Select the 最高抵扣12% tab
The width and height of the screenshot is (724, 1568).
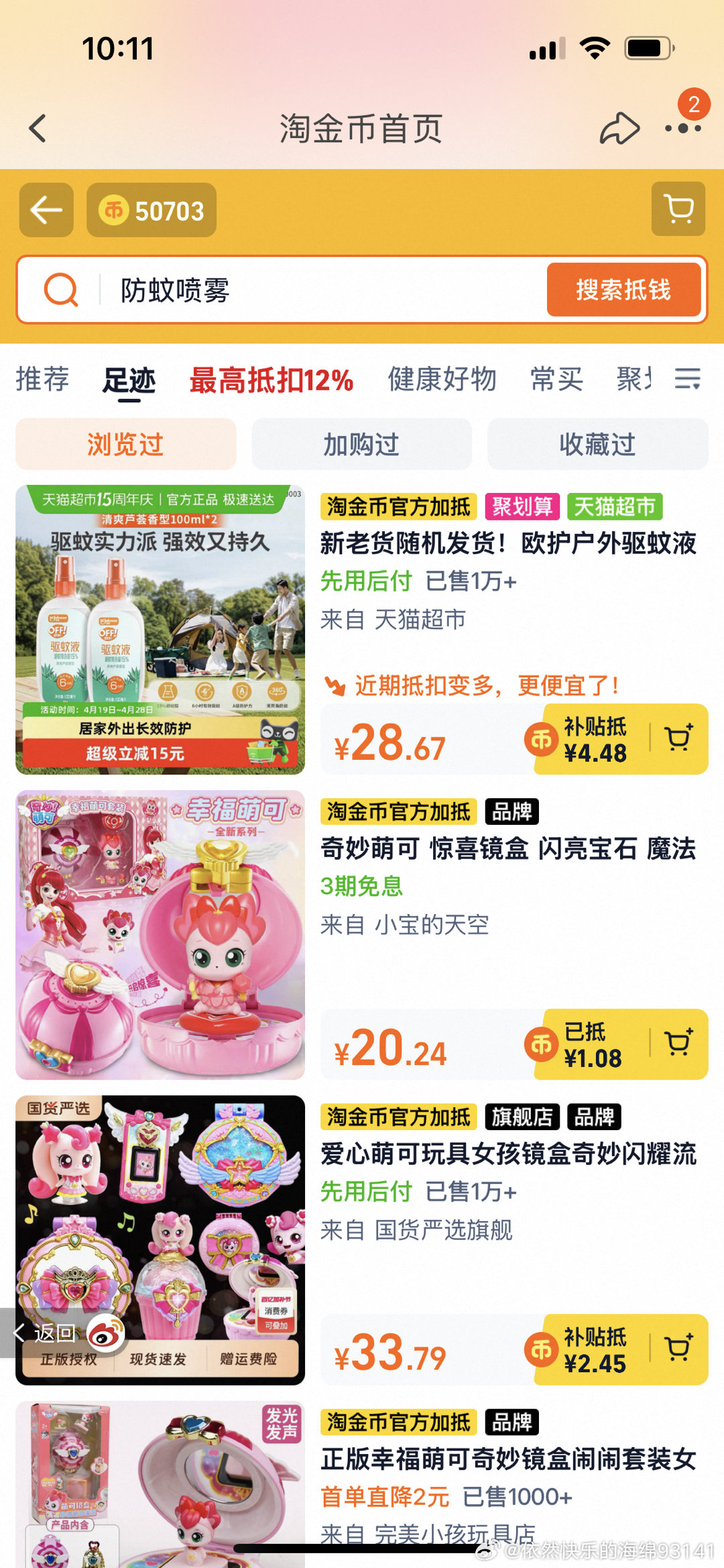pyautogui.click(x=271, y=380)
